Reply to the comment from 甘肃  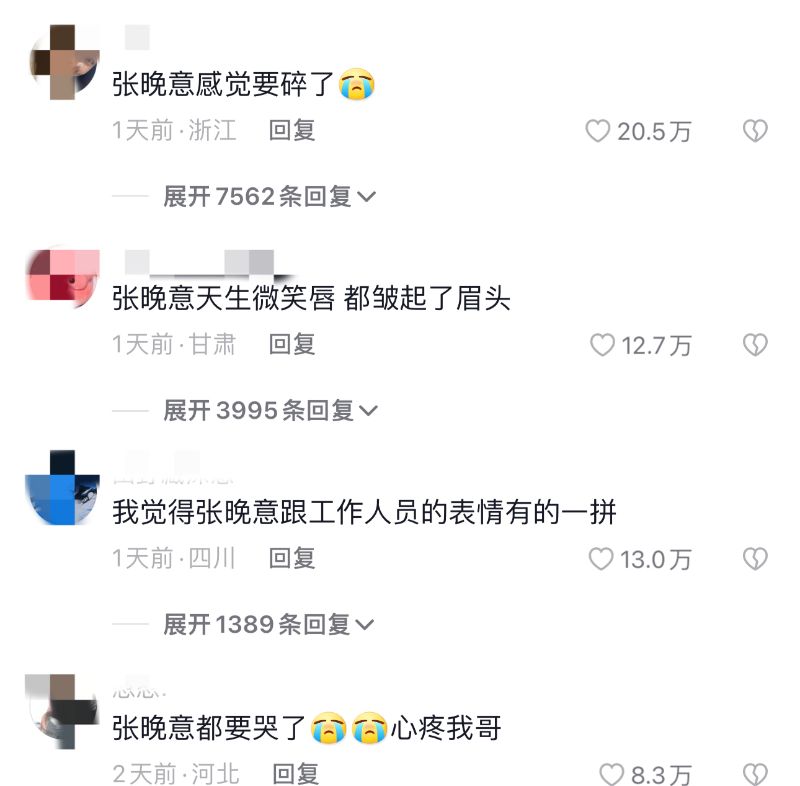click(x=292, y=345)
